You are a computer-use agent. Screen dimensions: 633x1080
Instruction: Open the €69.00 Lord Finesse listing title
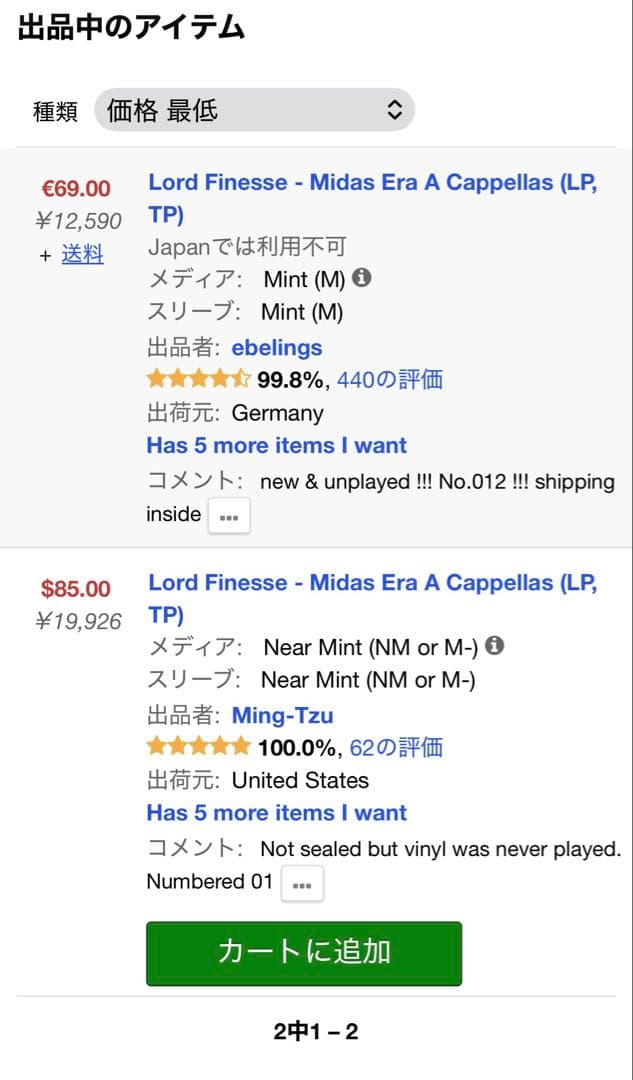[x=372, y=184]
